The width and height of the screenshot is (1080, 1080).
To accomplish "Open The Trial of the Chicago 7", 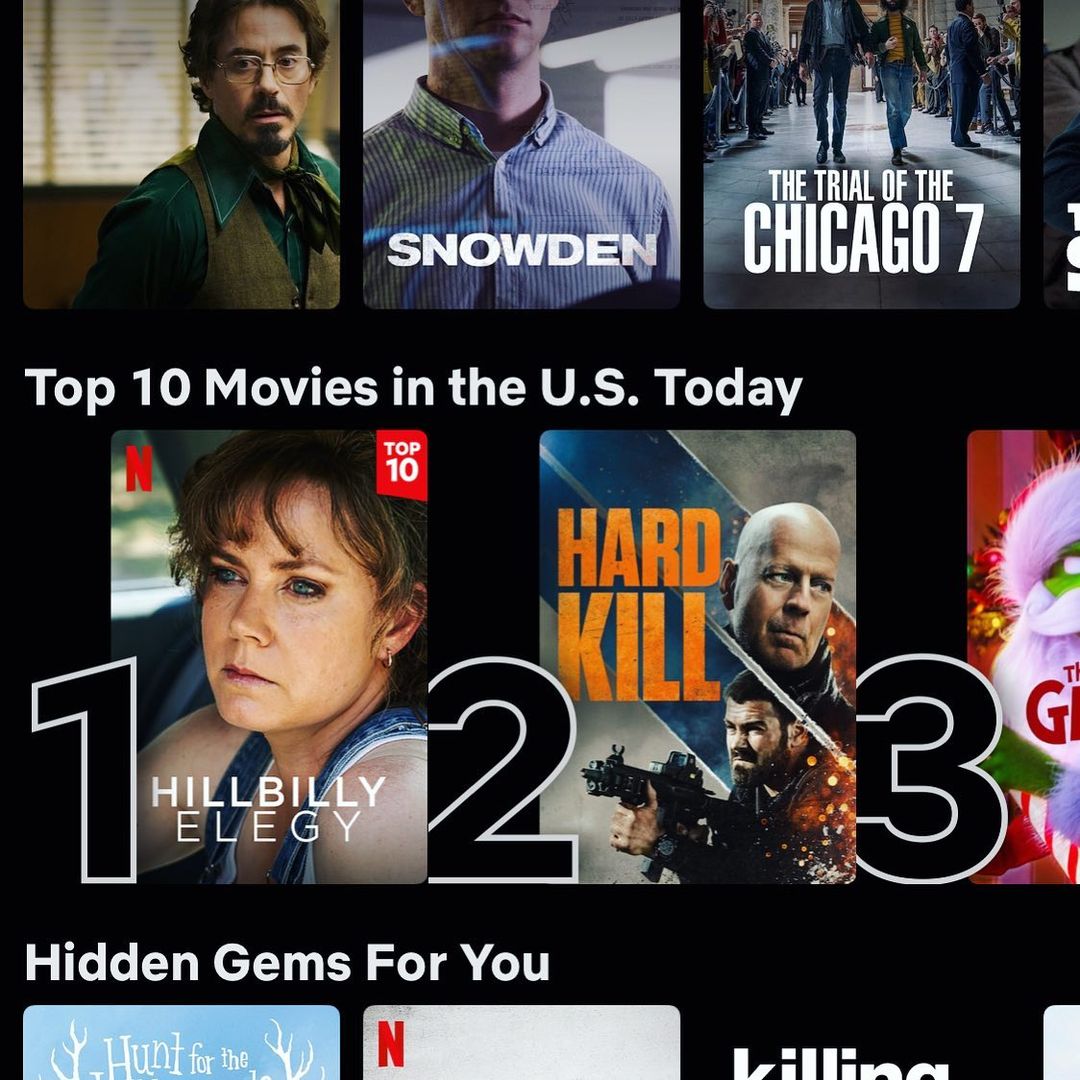I will [862, 154].
